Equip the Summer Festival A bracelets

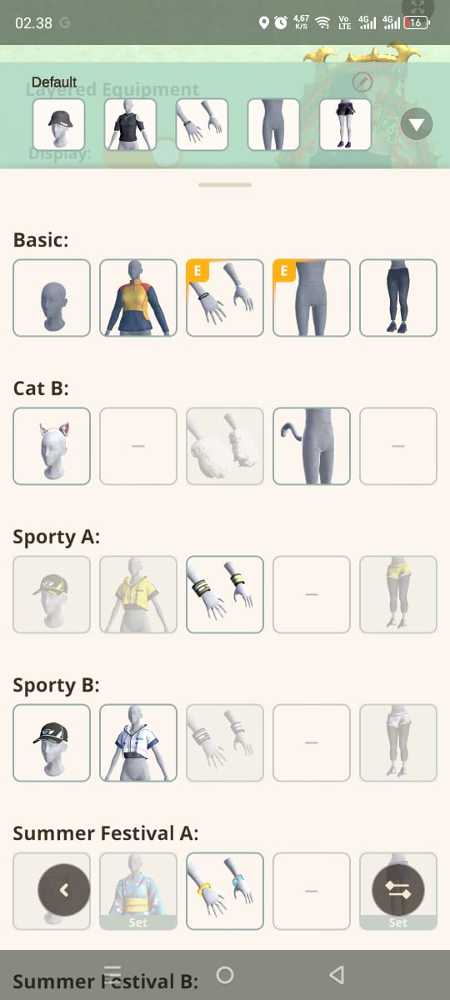[225, 891]
